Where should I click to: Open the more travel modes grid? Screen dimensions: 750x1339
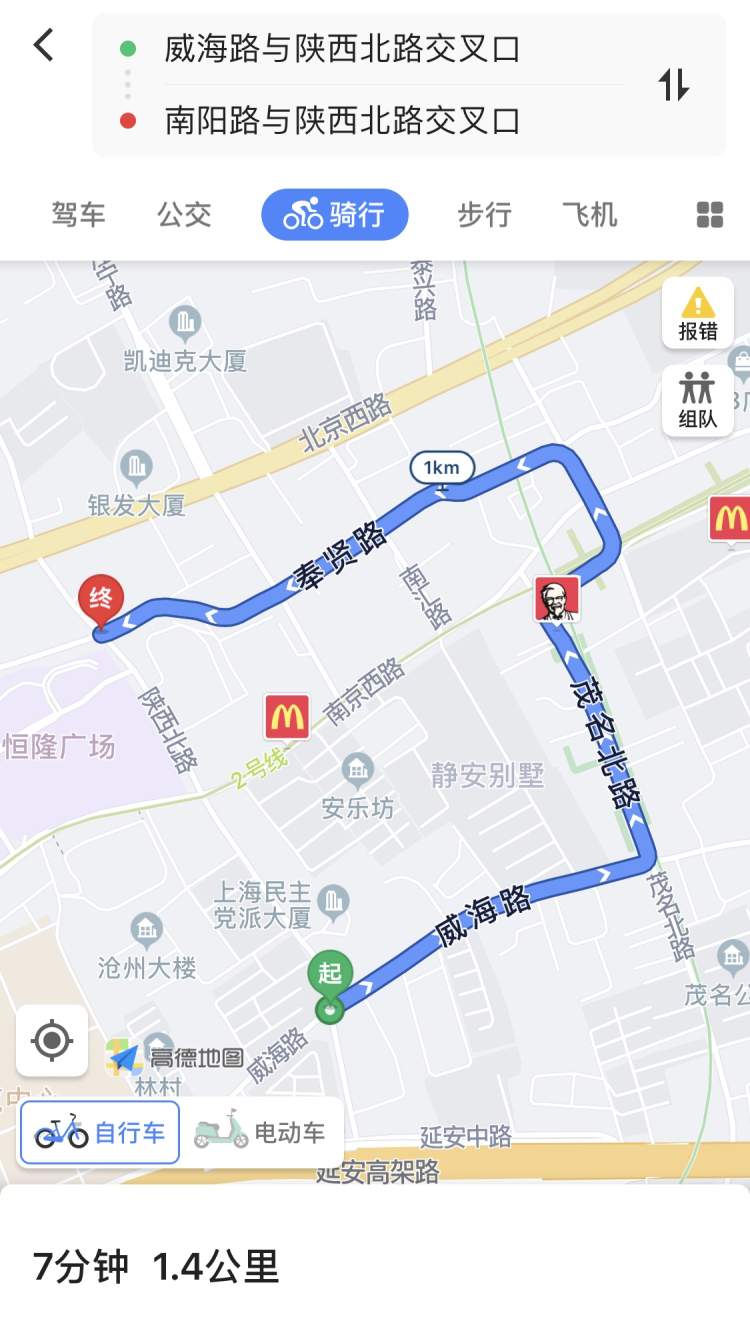709,215
